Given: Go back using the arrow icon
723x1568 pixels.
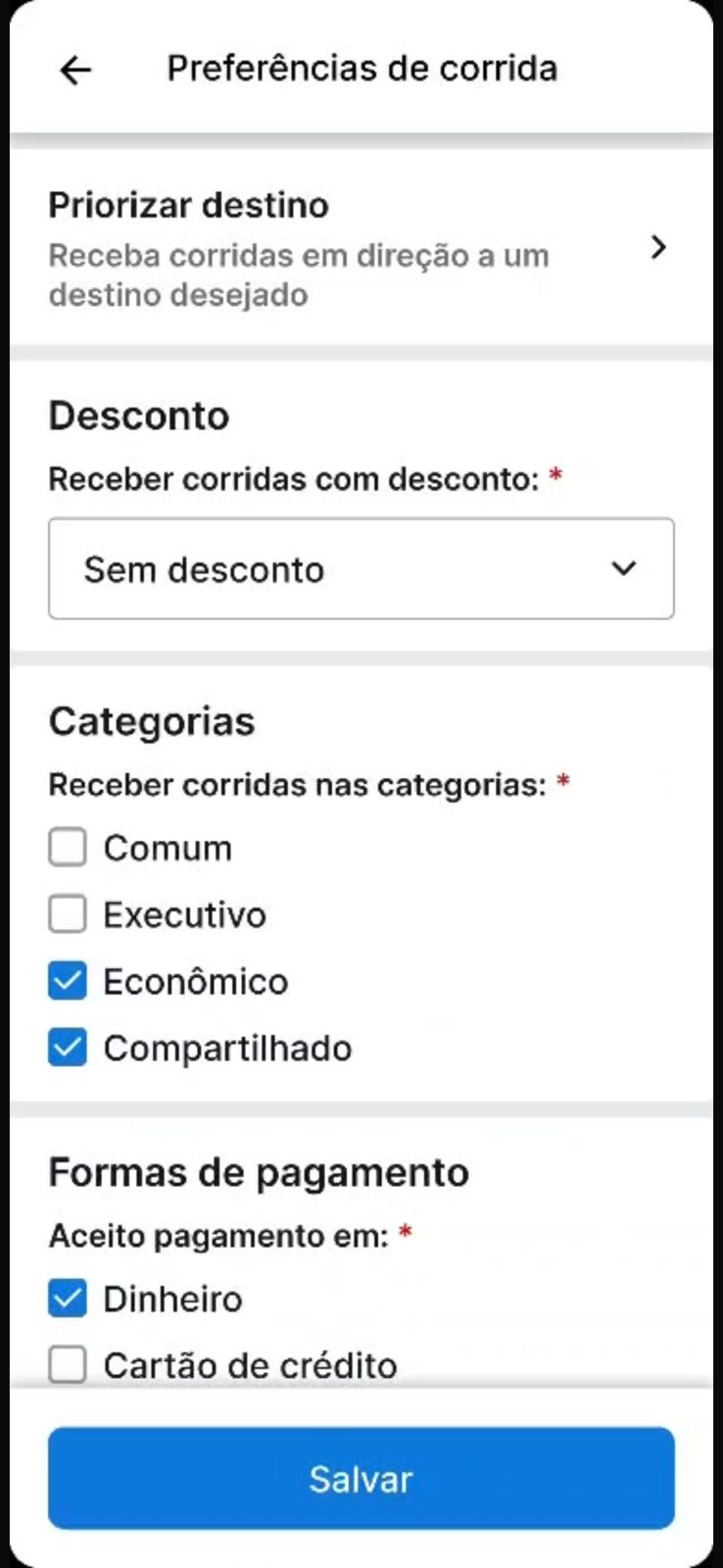Looking at the screenshot, I should pos(75,70).
